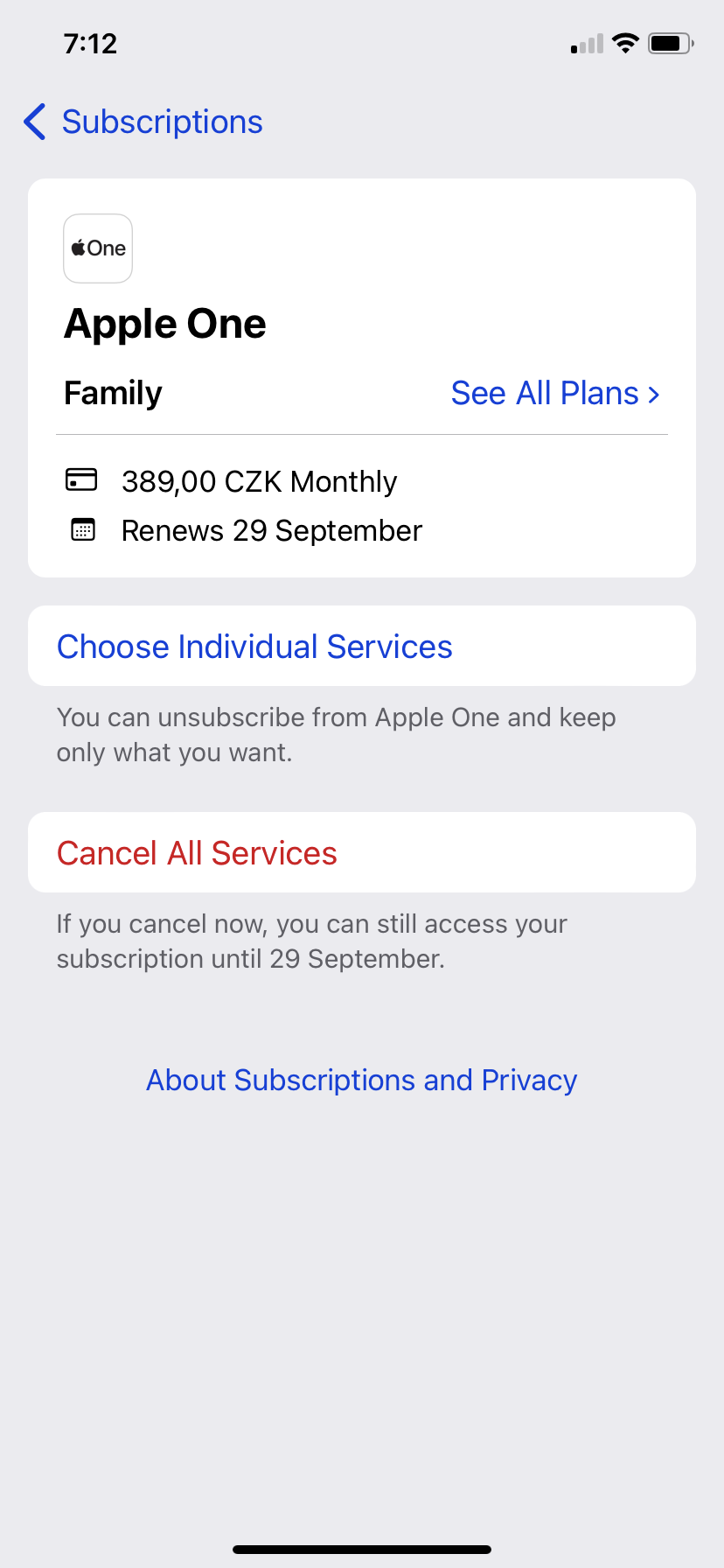
Task: Select Cancel All Services
Action: tap(362, 852)
